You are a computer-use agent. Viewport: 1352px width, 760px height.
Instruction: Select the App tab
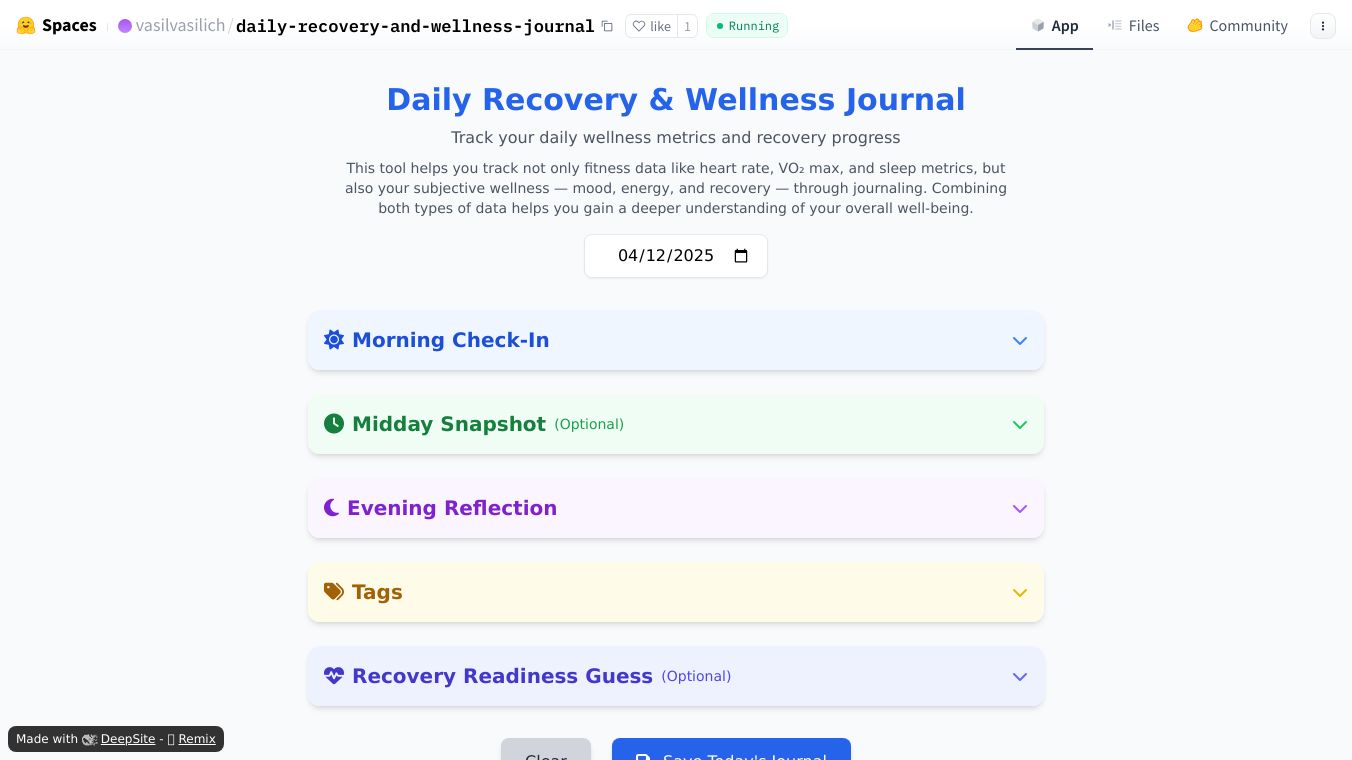coord(1054,26)
